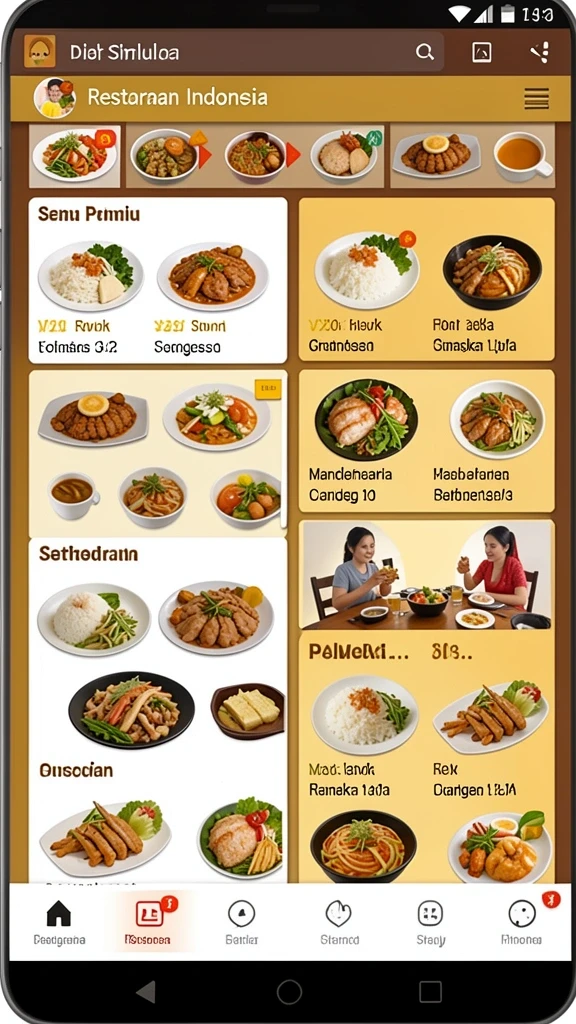This screenshot has width=576, height=1024.
Task: Open the profile avatar beside Restaraan Indonsia
Action: point(55,98)
